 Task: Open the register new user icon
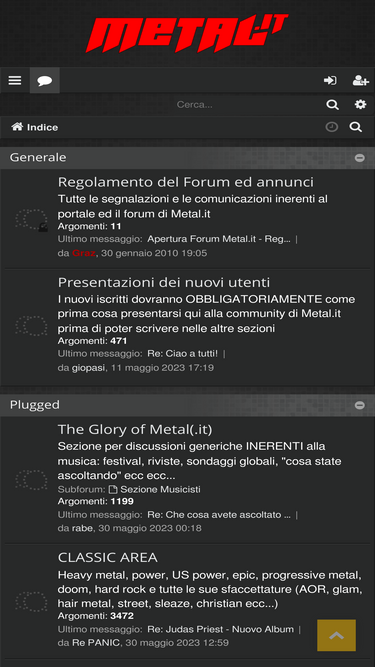click(x=360, y=80)
